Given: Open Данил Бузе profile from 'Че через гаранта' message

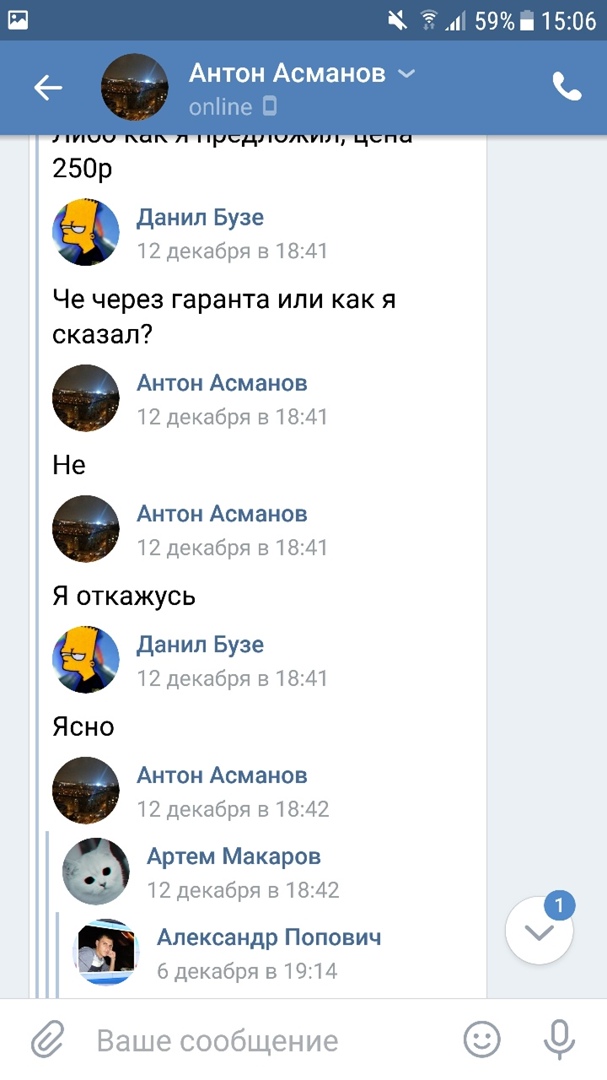Looking at the screenshot, I should coord(200,217).
